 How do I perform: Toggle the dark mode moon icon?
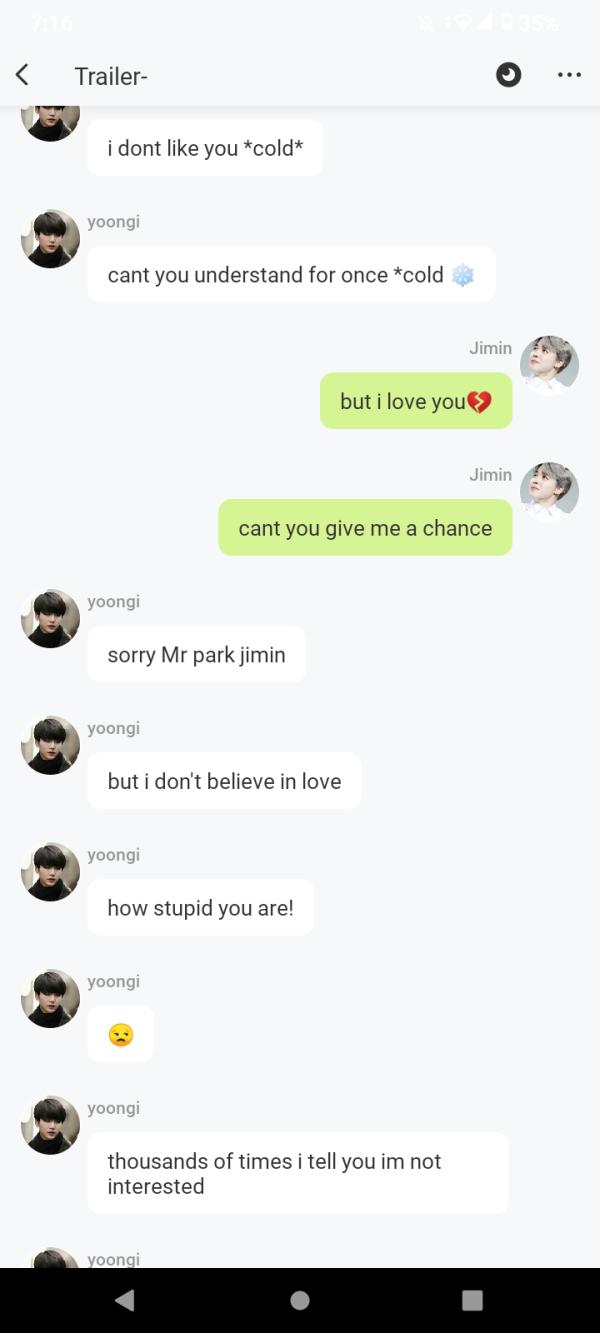tap(509, 75)
